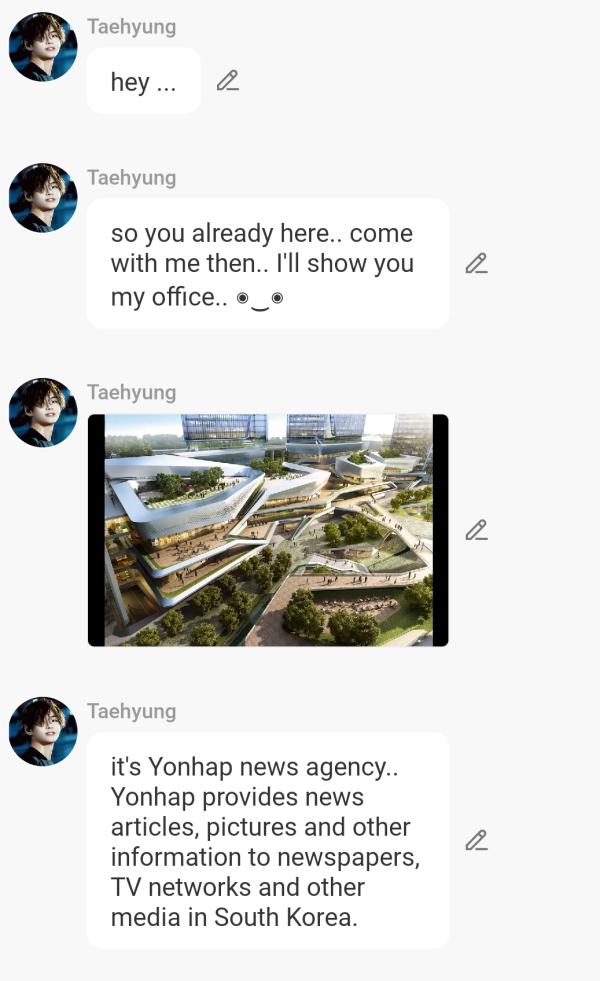Viewport: 600px width, 981px height.
Task: Tap the edit pencil beside the building image
Action: pyautogui.click(x=477, y=531)
